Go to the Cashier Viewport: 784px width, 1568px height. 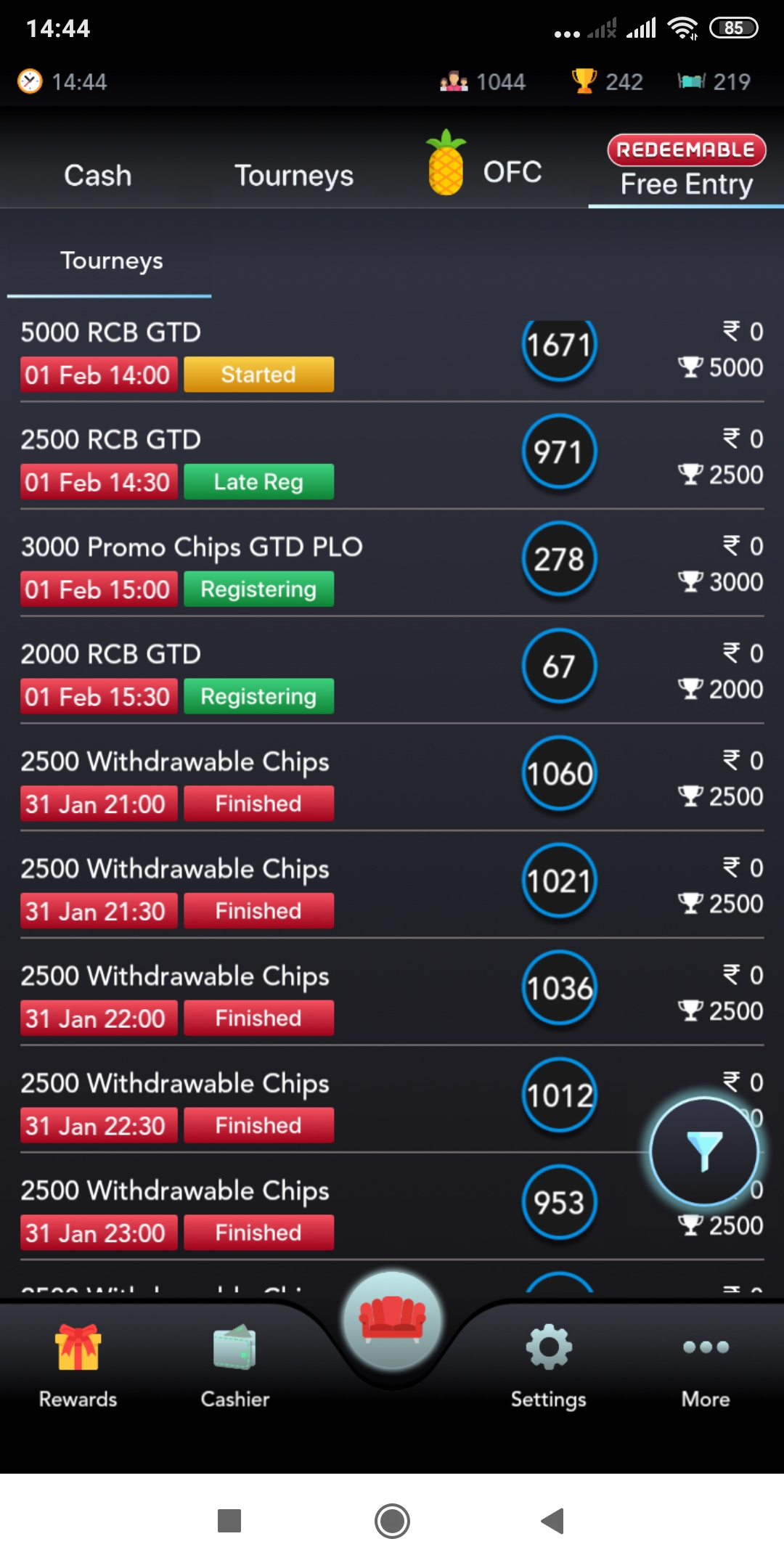(234, 1365)
